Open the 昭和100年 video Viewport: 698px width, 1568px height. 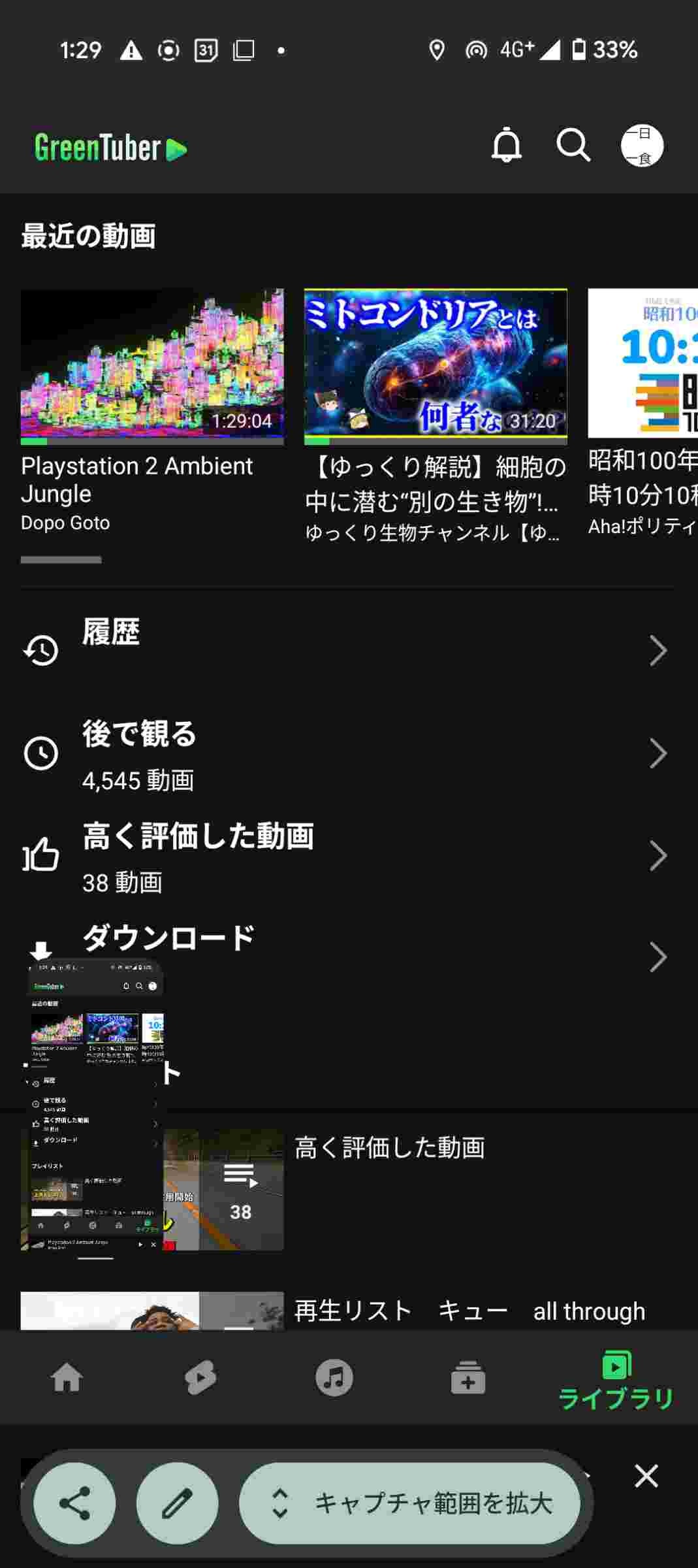click(x=643, y=363)
